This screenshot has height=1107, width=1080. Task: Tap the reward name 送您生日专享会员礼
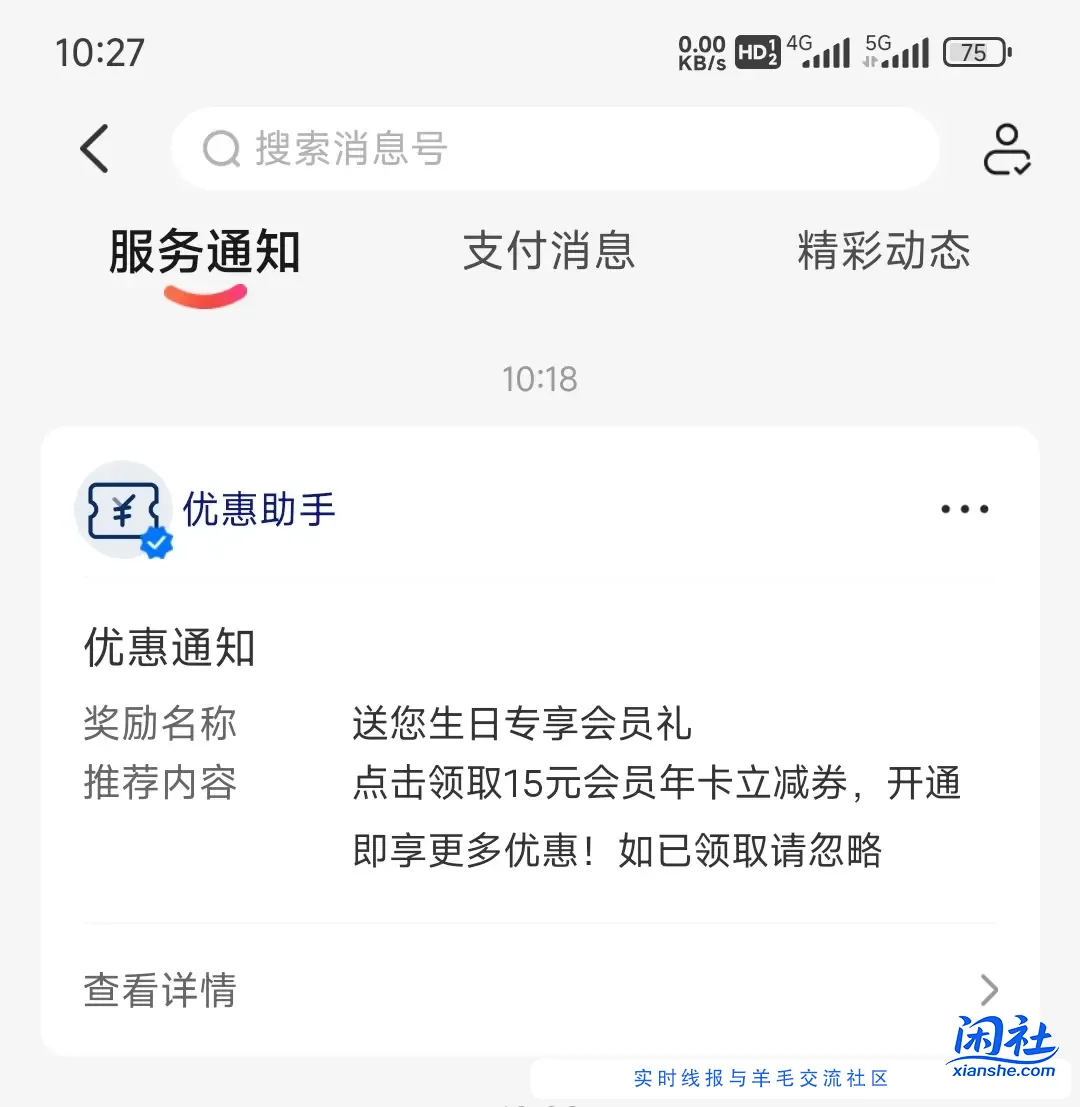click(x=521, y=723)
